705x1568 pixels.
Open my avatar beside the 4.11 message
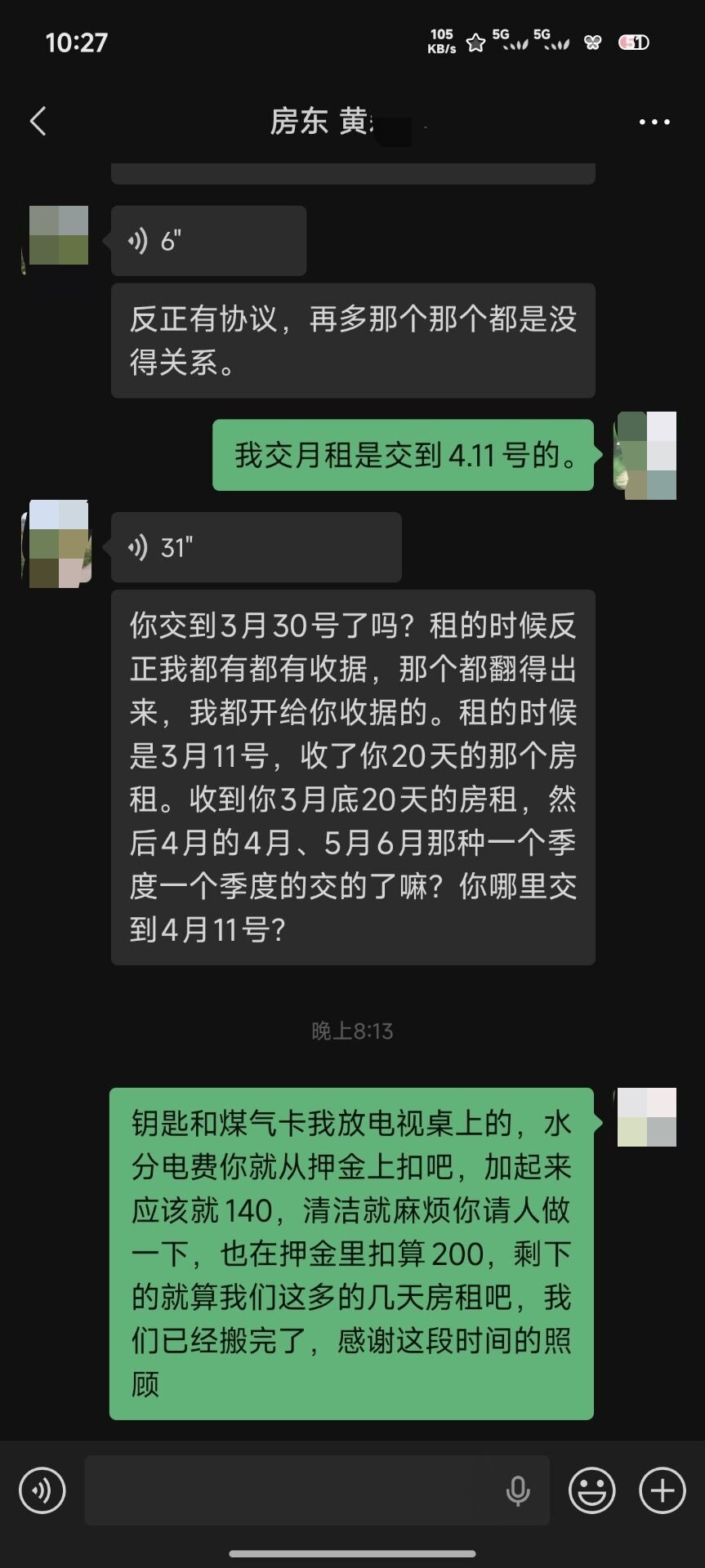pos(646,456)
